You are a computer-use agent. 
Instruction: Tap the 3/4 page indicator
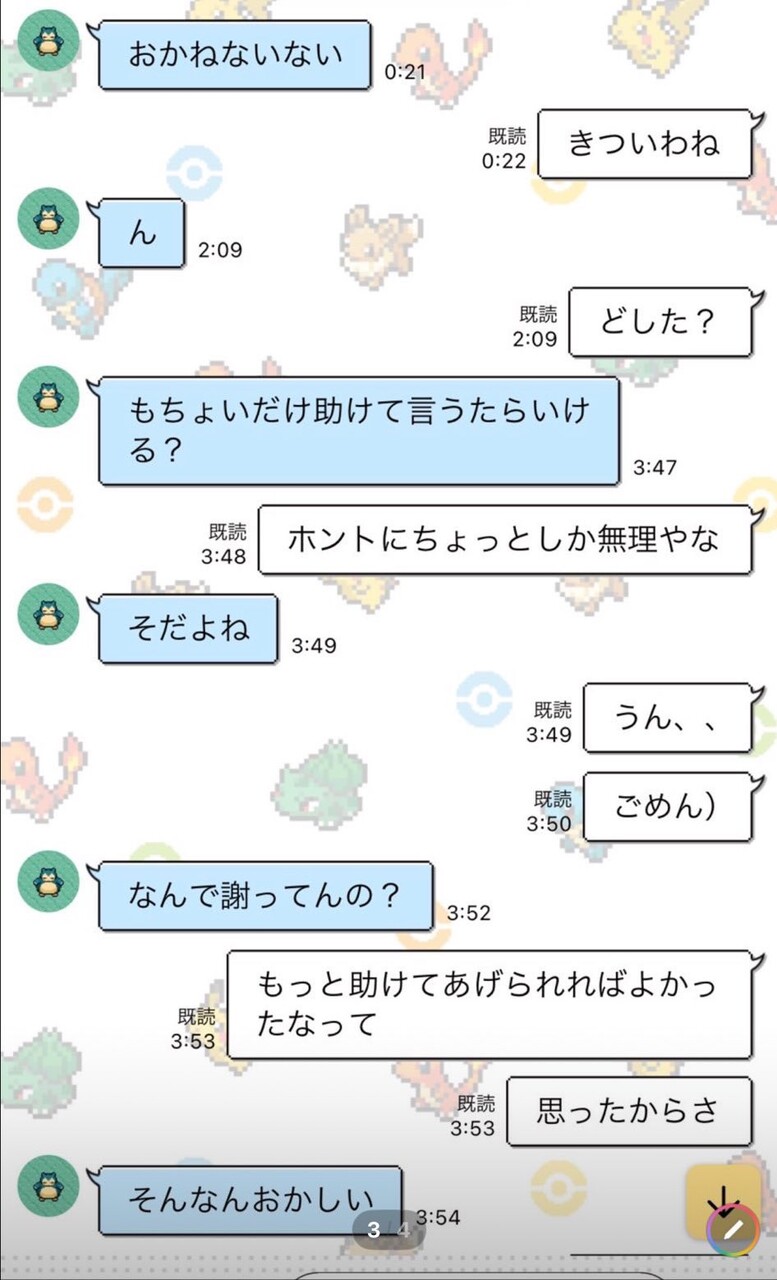coord(387,1229)
